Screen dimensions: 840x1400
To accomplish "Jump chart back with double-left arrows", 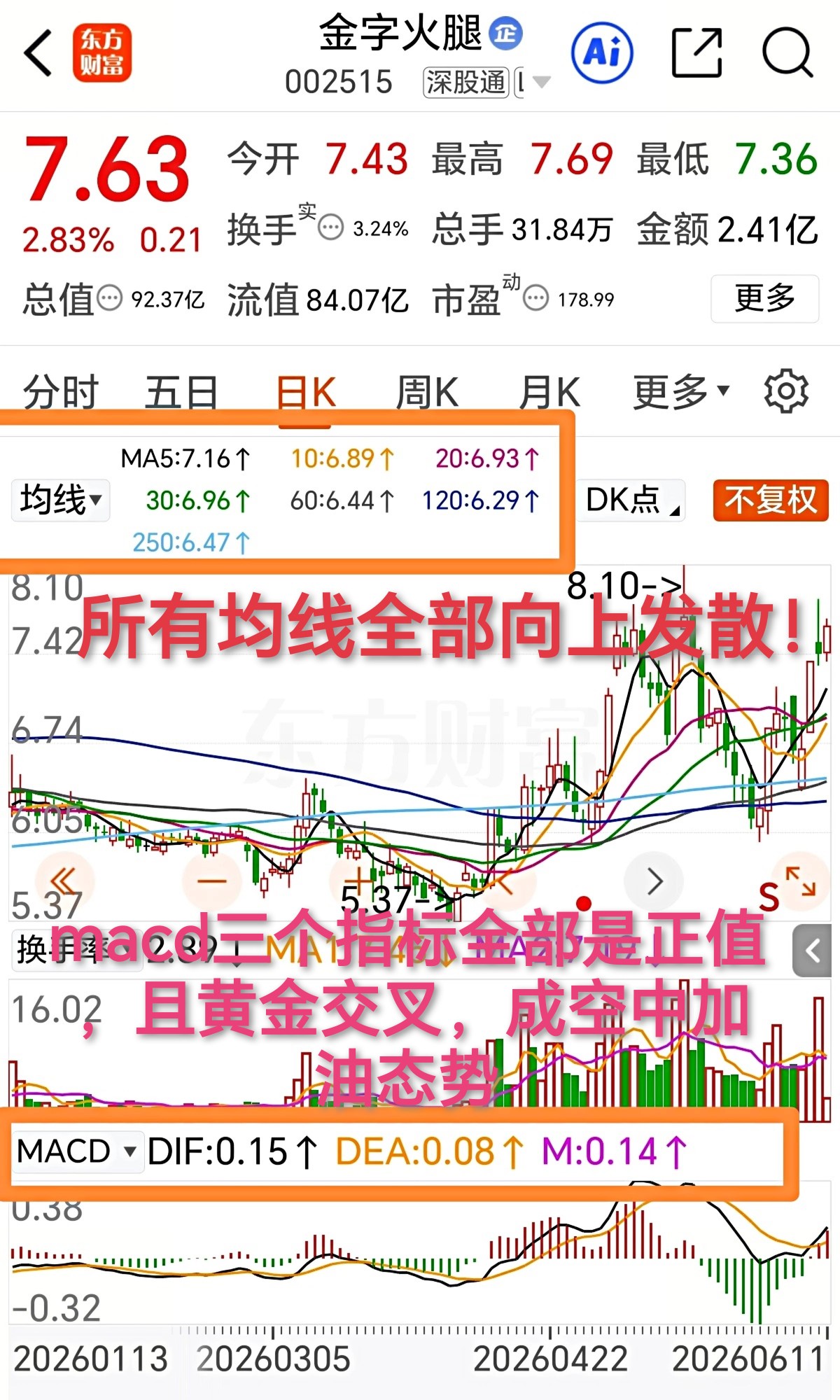I will point(63,881).
